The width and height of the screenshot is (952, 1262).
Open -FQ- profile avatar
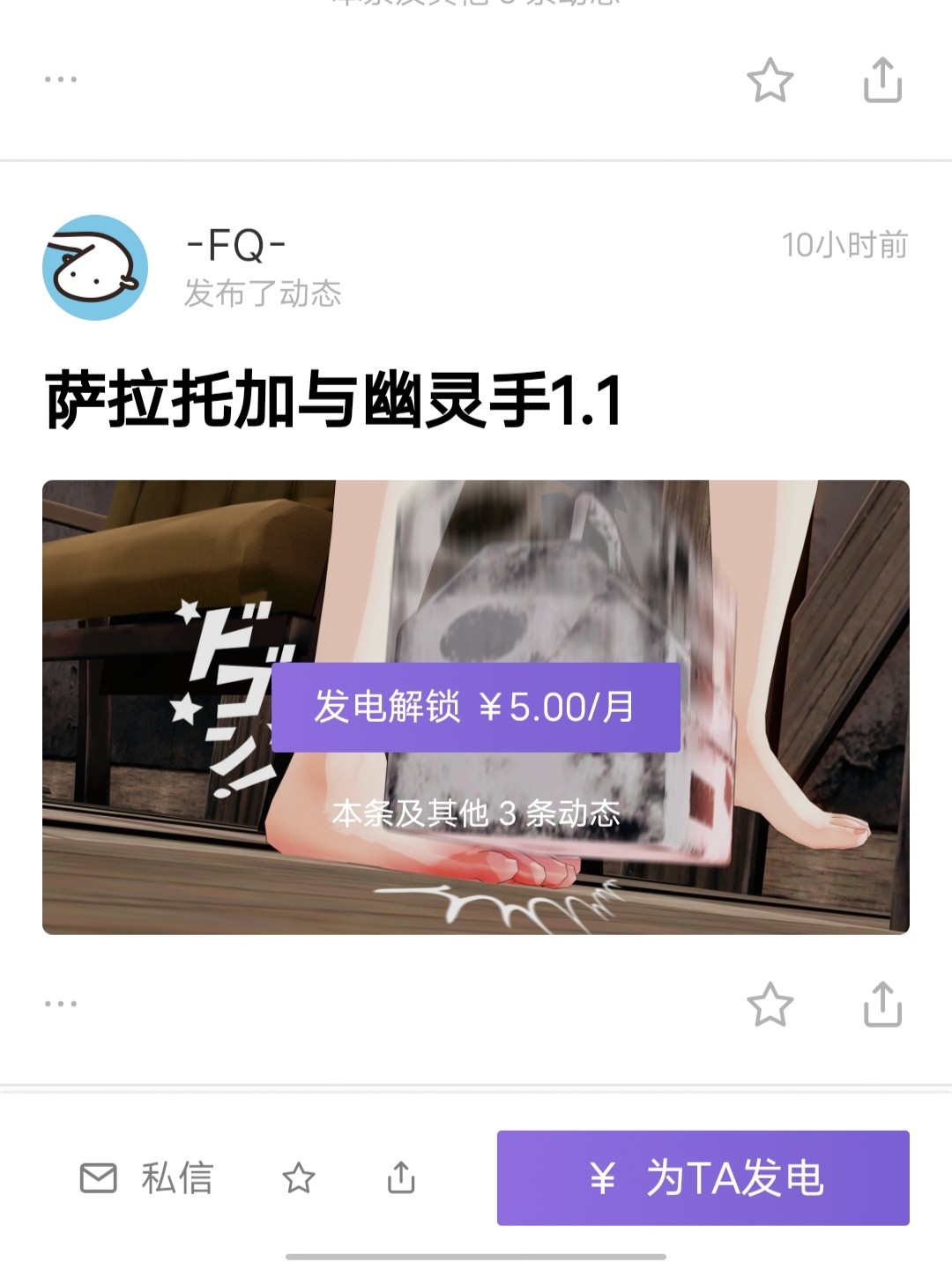tap(95, 267)
